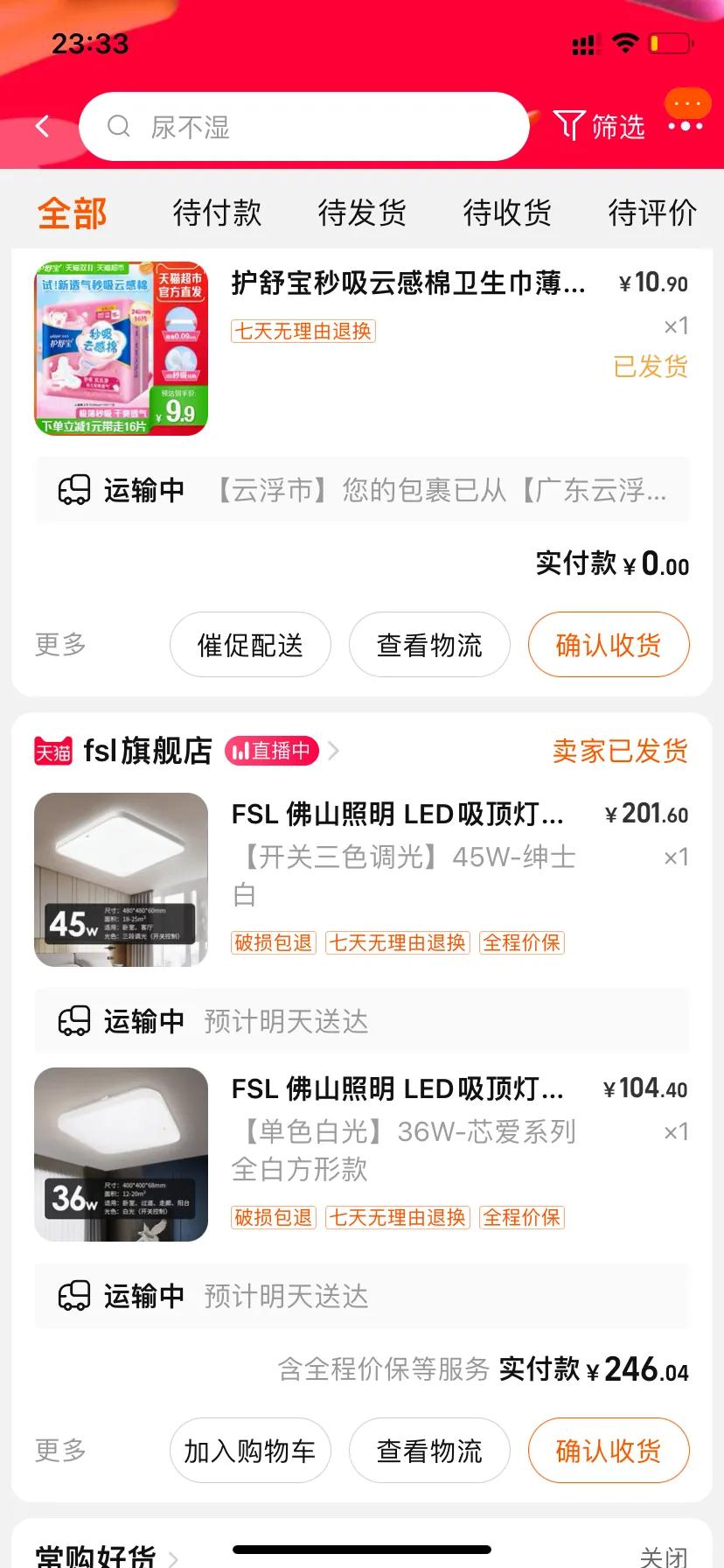This screenshot has height=1568, width=724.
Task: Tap the truck icon showing 预计明天送达 for the 45W lamp
Action: coord(73,1021)
